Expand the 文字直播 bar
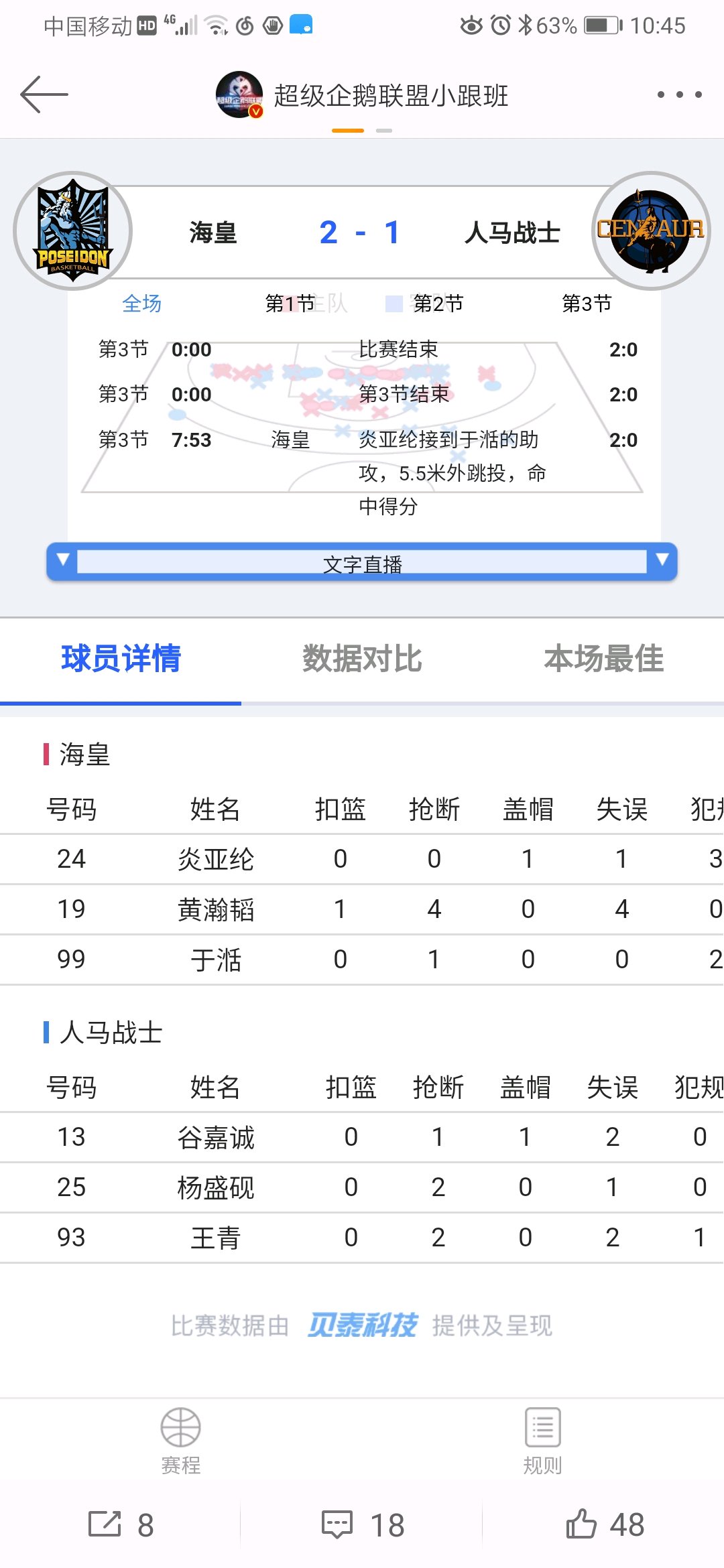 point(362,563)
